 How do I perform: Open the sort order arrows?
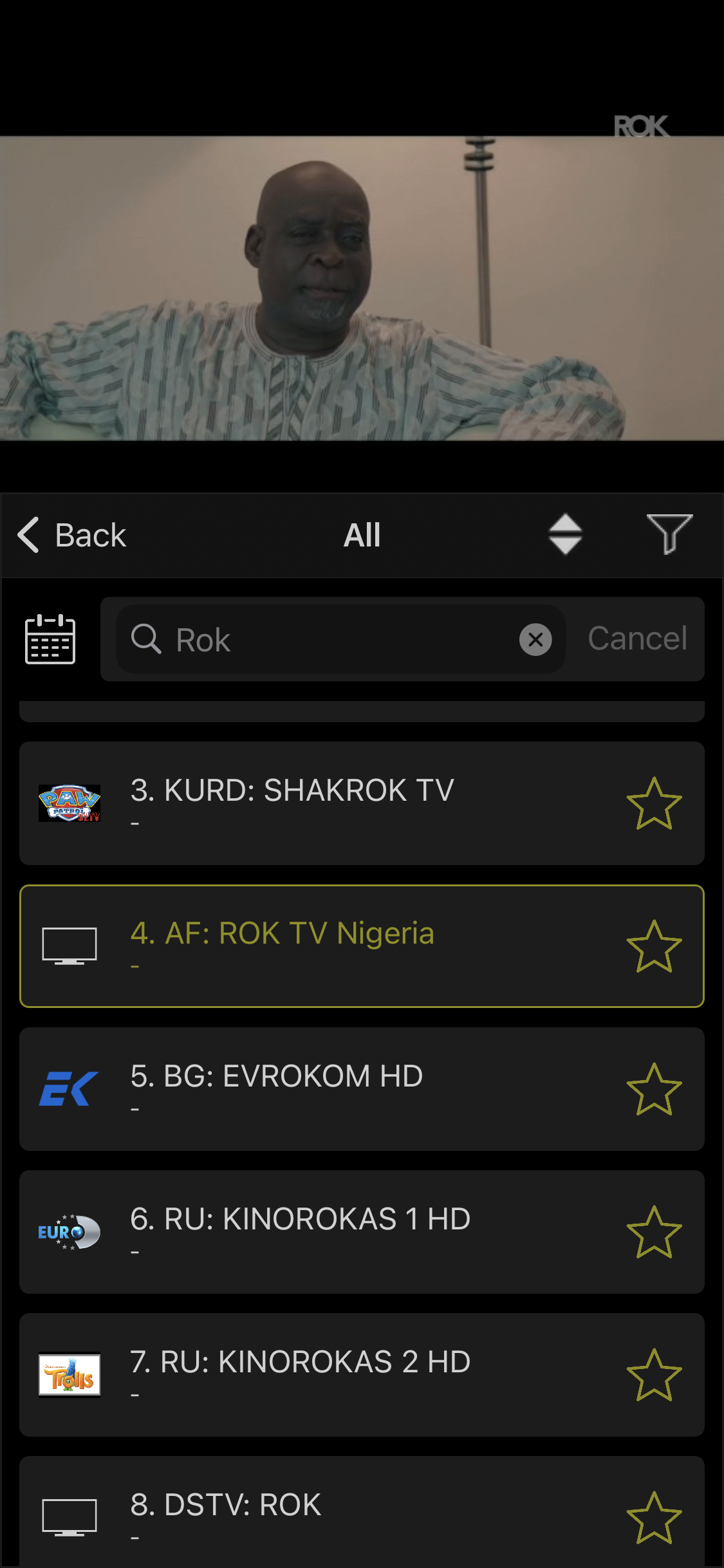[x=565, y=534]
